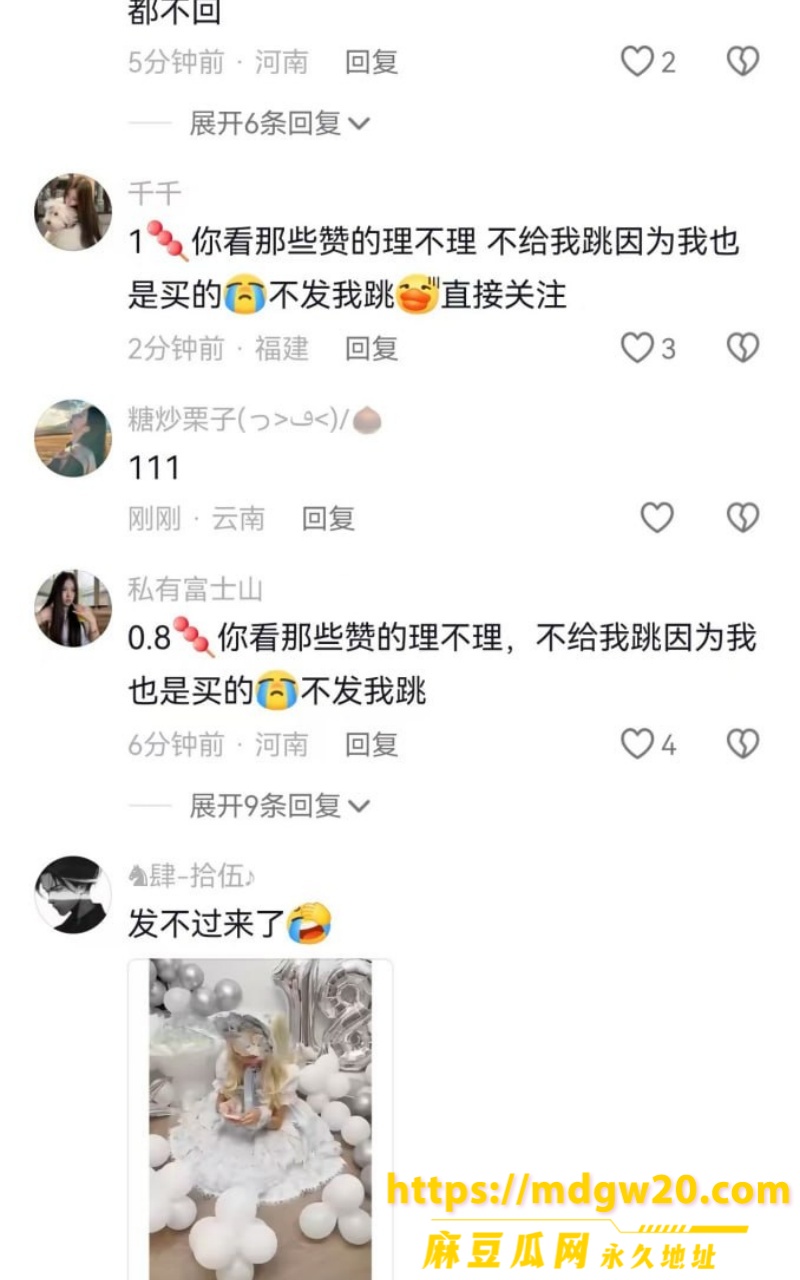The width and height of the screenshot is (800, 1280).
Task: Reply to 千千's comment
Action: click(372, 348)
